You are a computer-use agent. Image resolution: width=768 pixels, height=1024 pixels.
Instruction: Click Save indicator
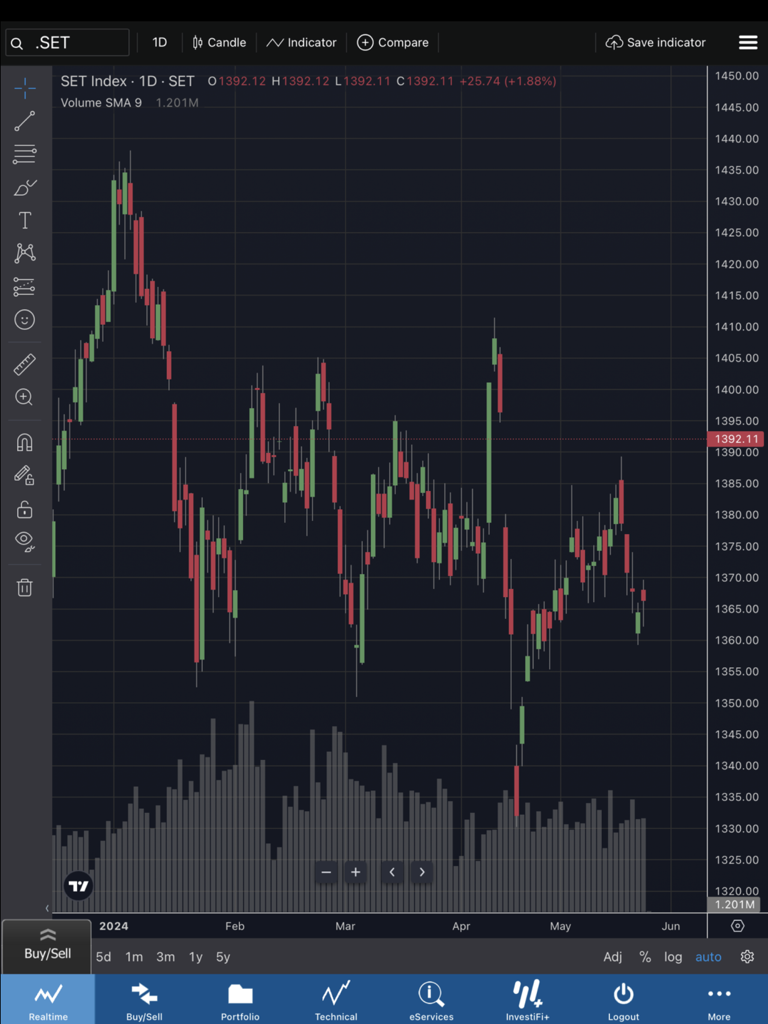[x=655, y=42]
